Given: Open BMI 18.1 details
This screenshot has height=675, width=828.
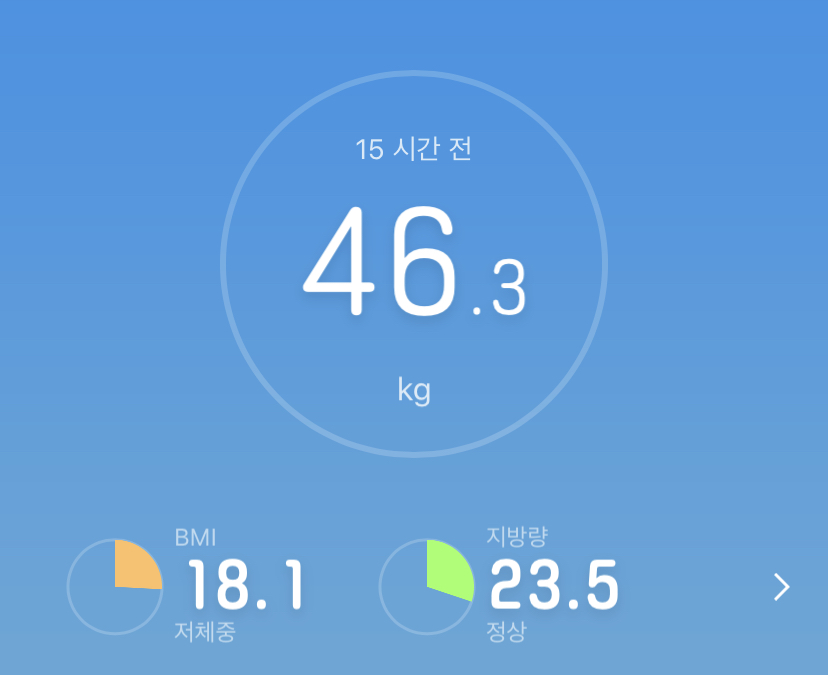Looking at the screenshot, I should tap(187, 586).
